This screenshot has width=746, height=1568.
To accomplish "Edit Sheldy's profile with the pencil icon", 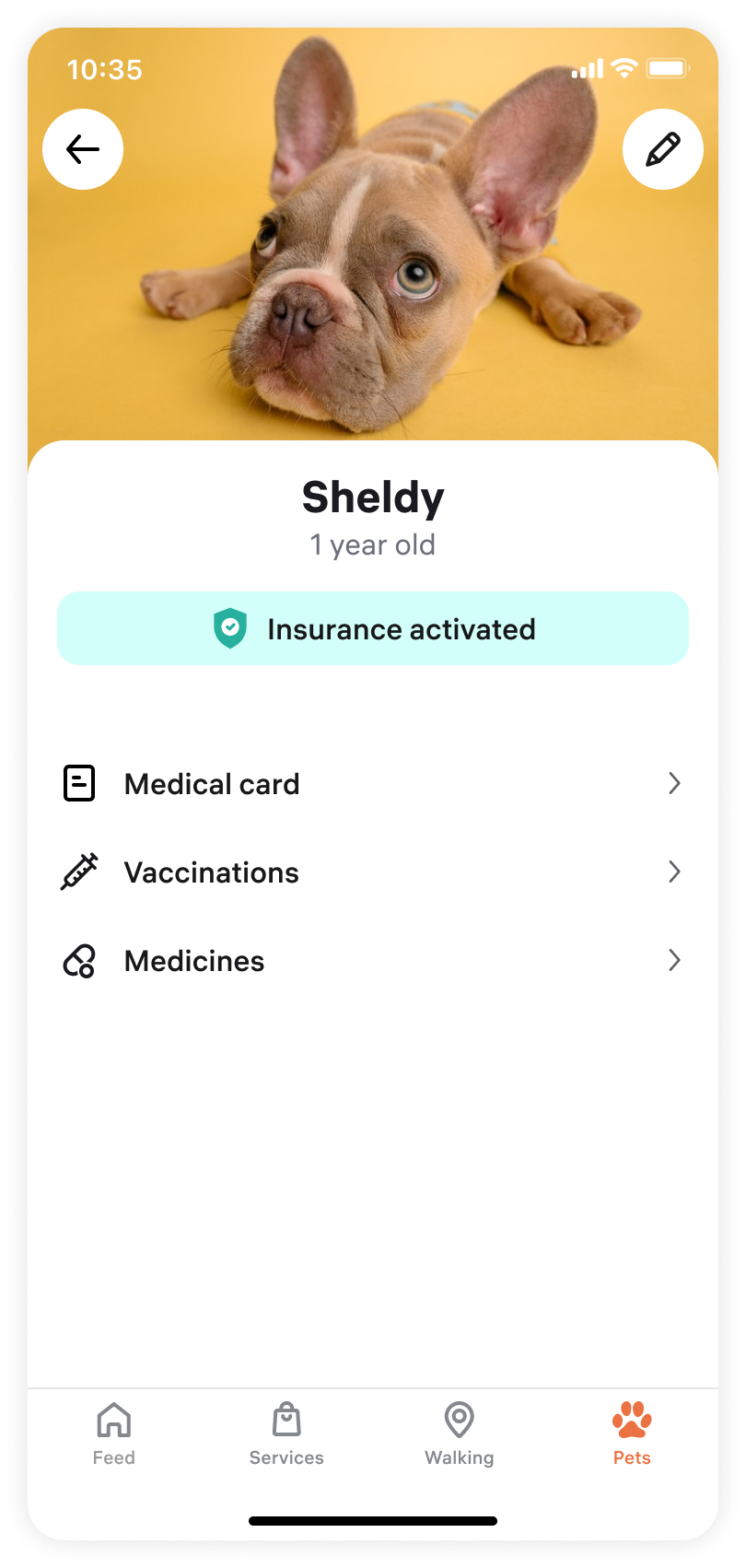I will click(662, 149).
